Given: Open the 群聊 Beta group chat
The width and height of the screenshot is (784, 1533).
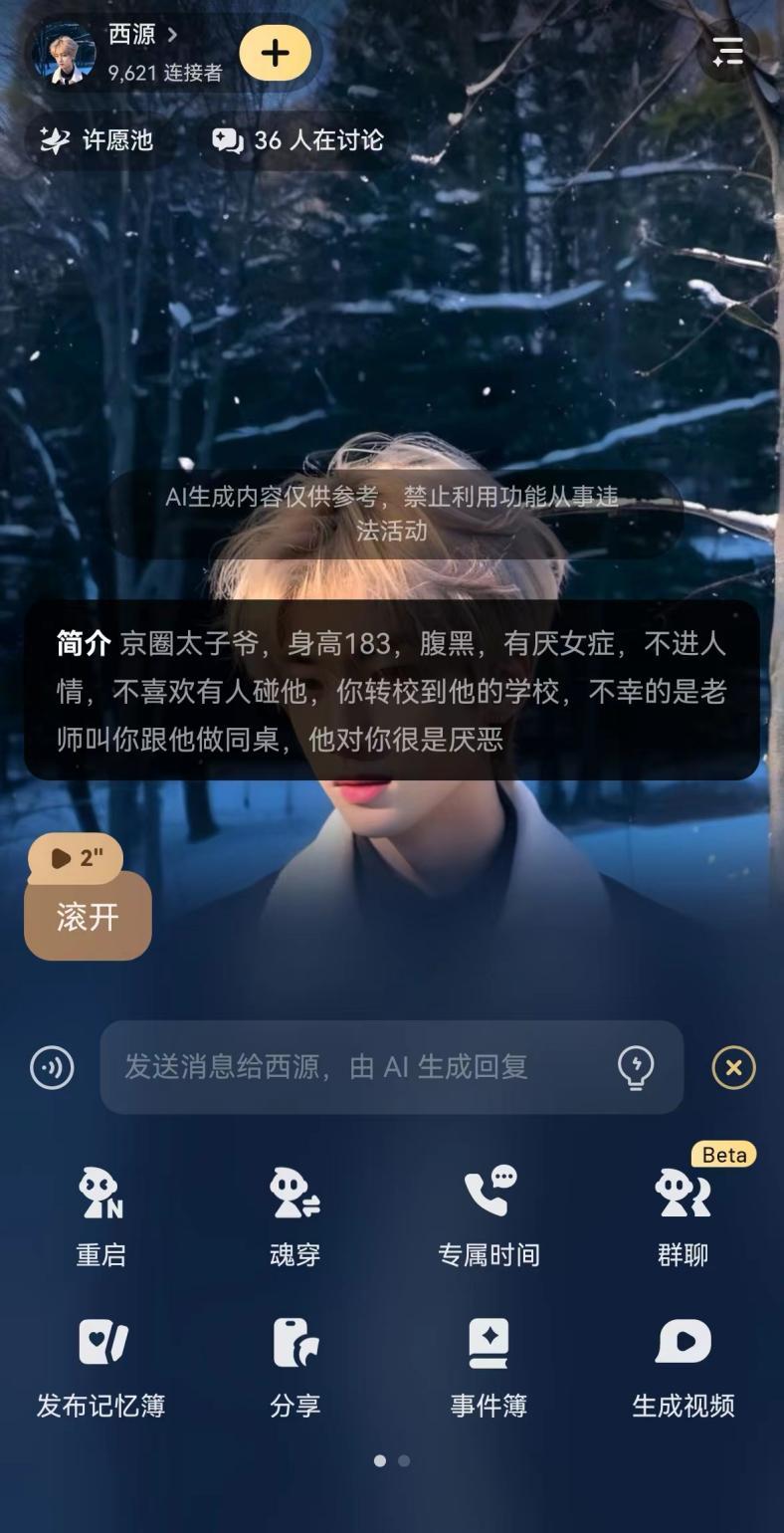Looking at the screenshot, I should 684,1216.
